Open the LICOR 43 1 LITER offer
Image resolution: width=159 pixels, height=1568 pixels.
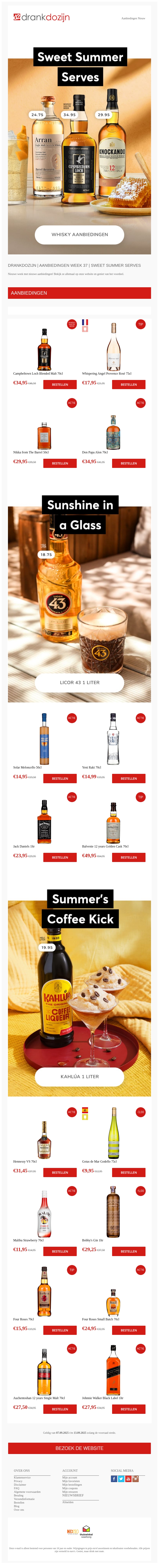pyautogui.click(x=79, y=682)
